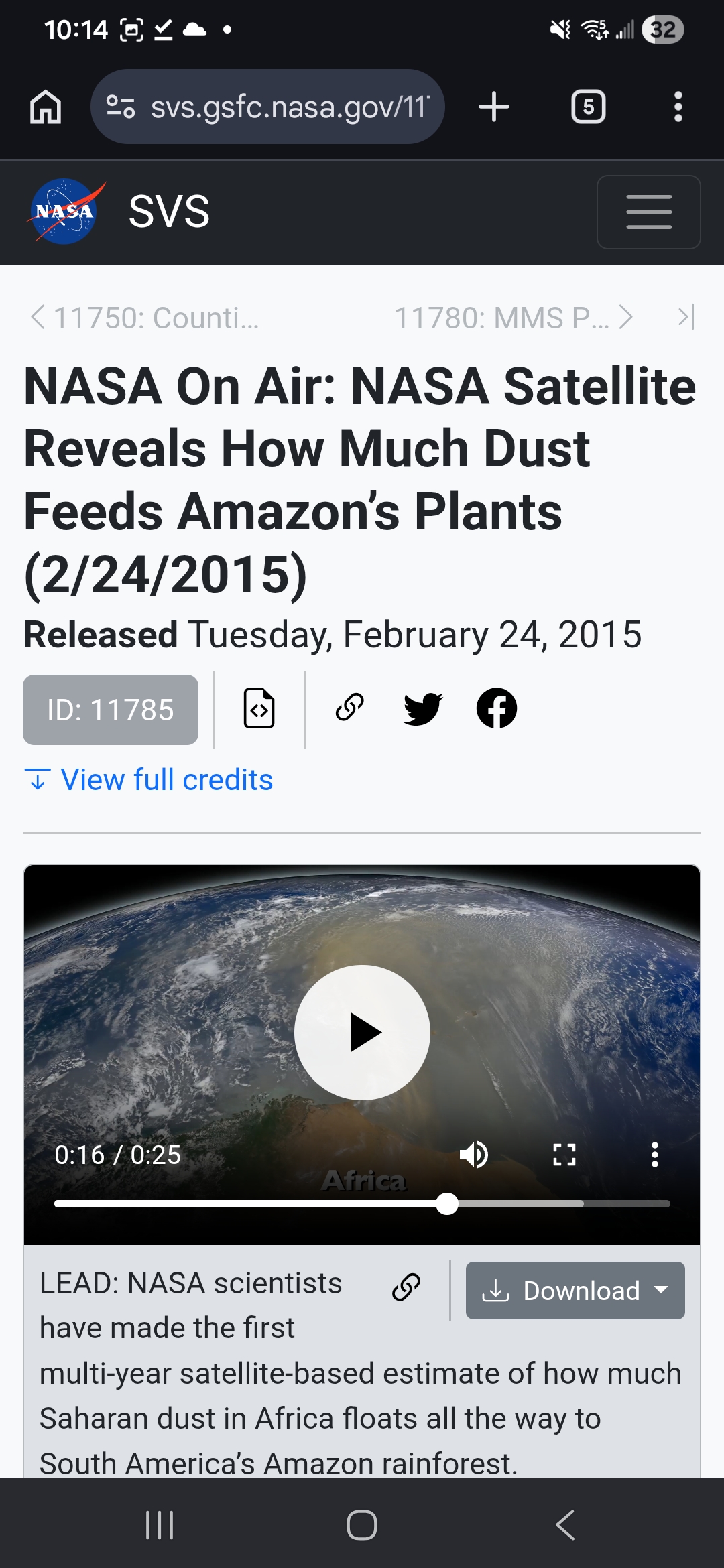
Task: Tap the svs.gsfc.nasa.gov address bar
Action: pyautogui.click(x=267, y=107)
